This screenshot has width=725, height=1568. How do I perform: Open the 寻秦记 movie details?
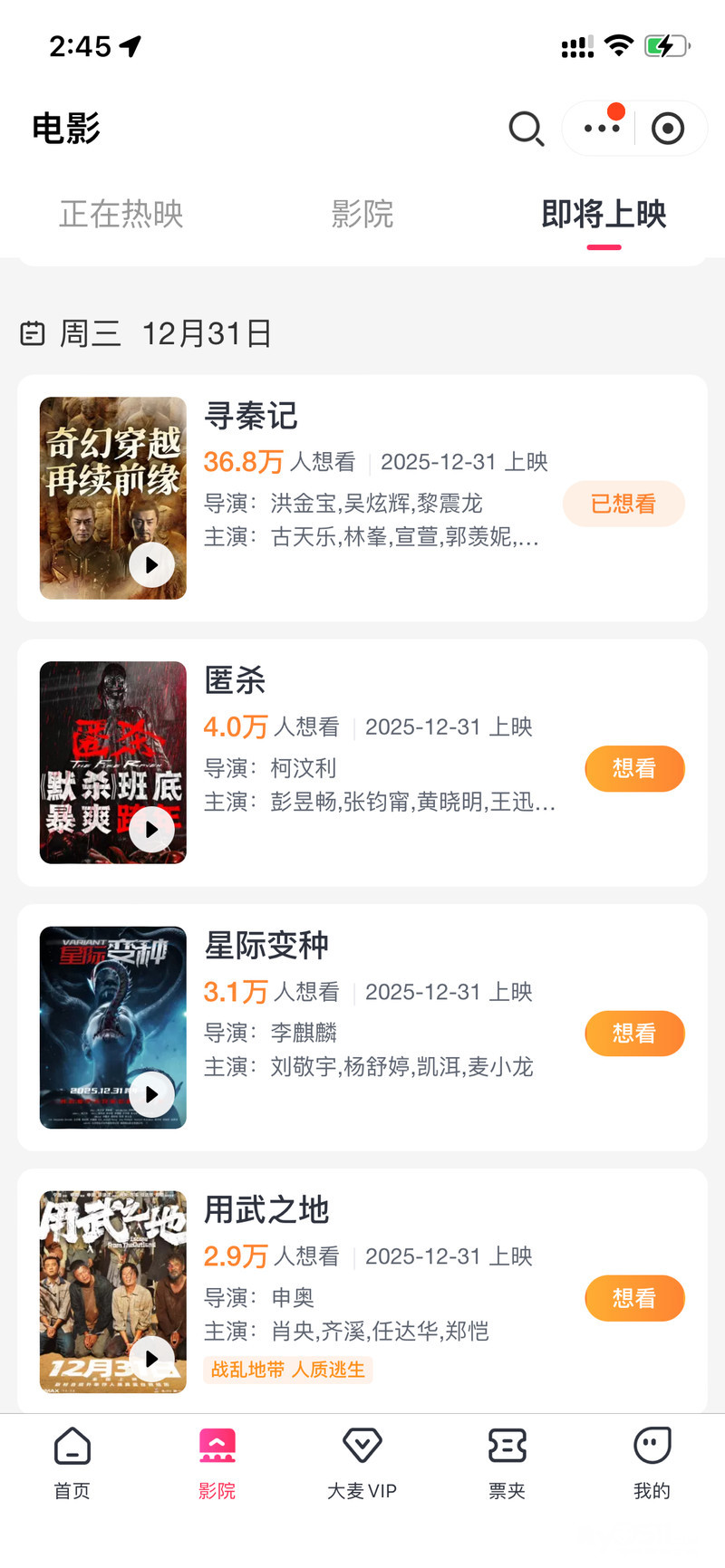pyautogui.click(x=251, y=417)
